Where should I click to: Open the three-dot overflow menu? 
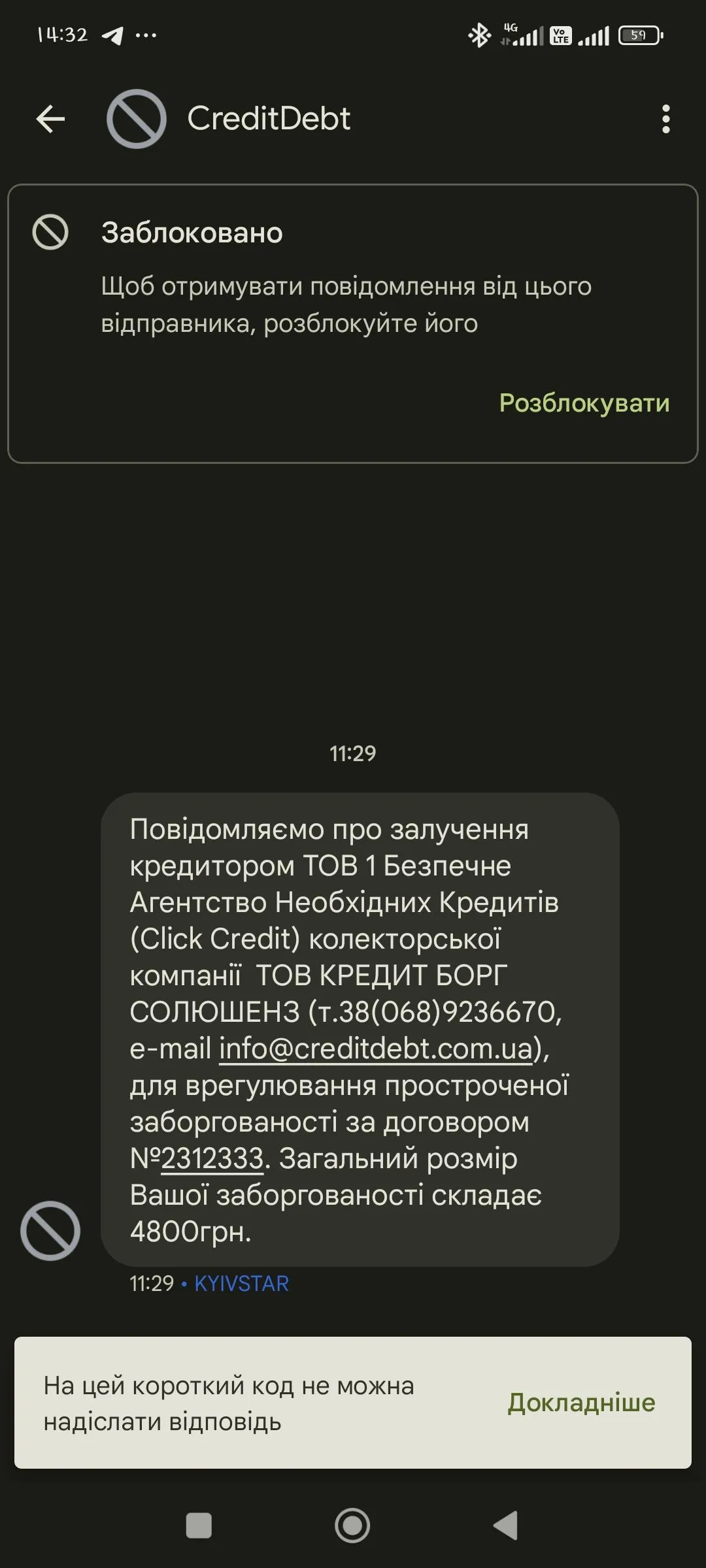click(x=665, y=119)
